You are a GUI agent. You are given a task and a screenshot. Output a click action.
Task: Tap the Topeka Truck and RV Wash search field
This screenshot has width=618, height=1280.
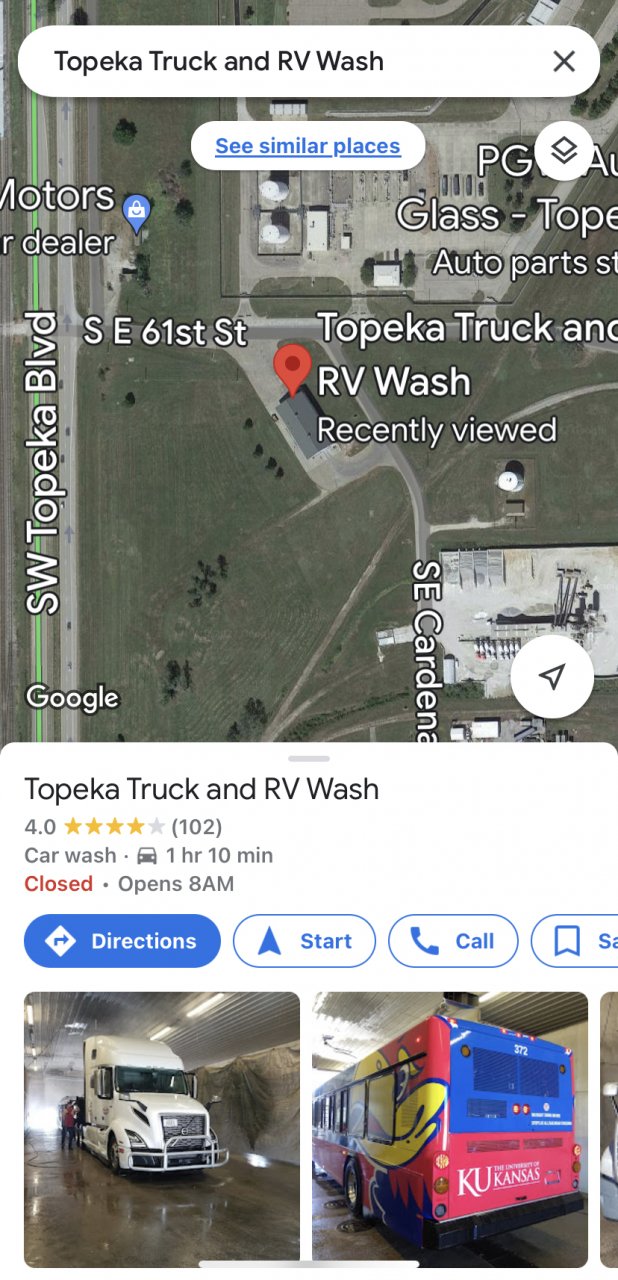coord(280,62)
